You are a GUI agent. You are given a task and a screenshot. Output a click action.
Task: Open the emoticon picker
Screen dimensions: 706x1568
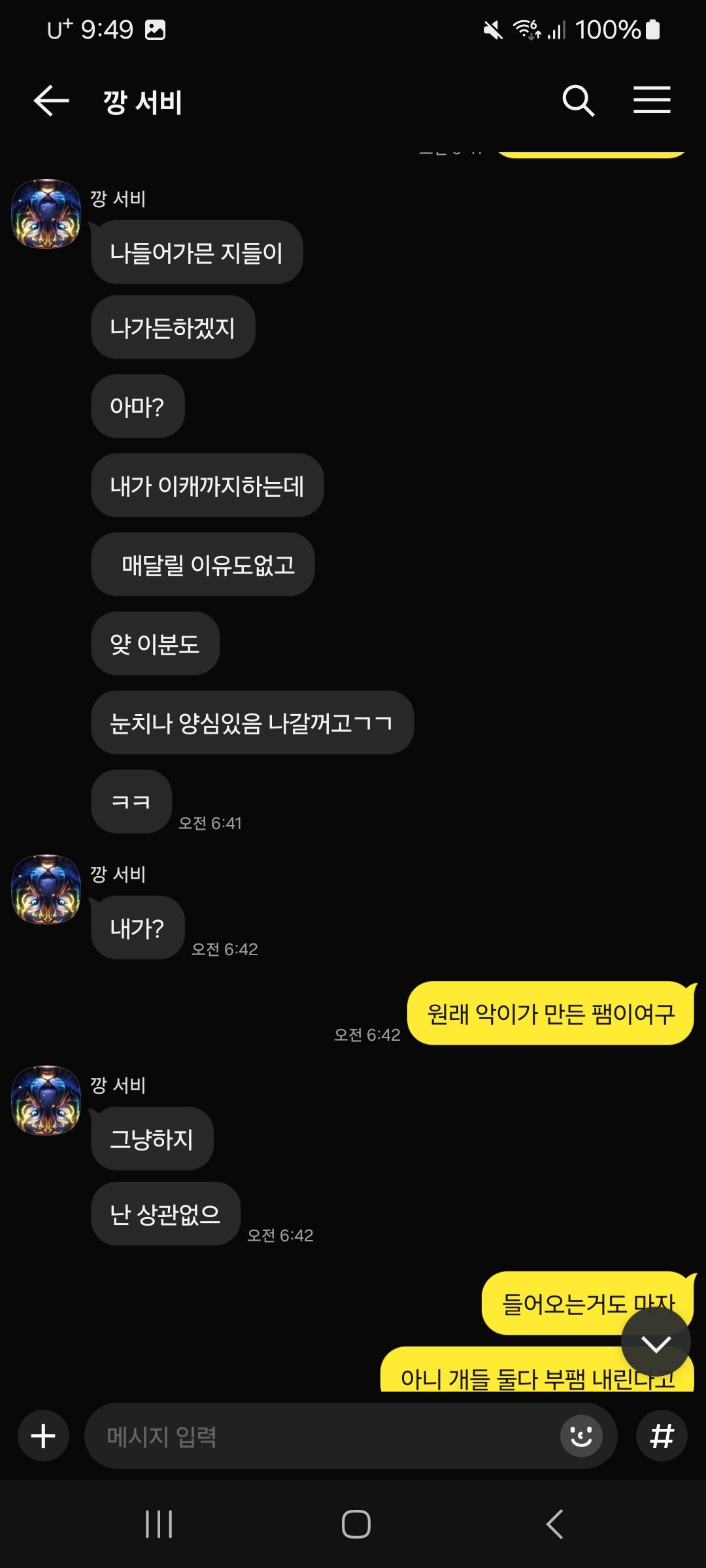pos(581,1436)
